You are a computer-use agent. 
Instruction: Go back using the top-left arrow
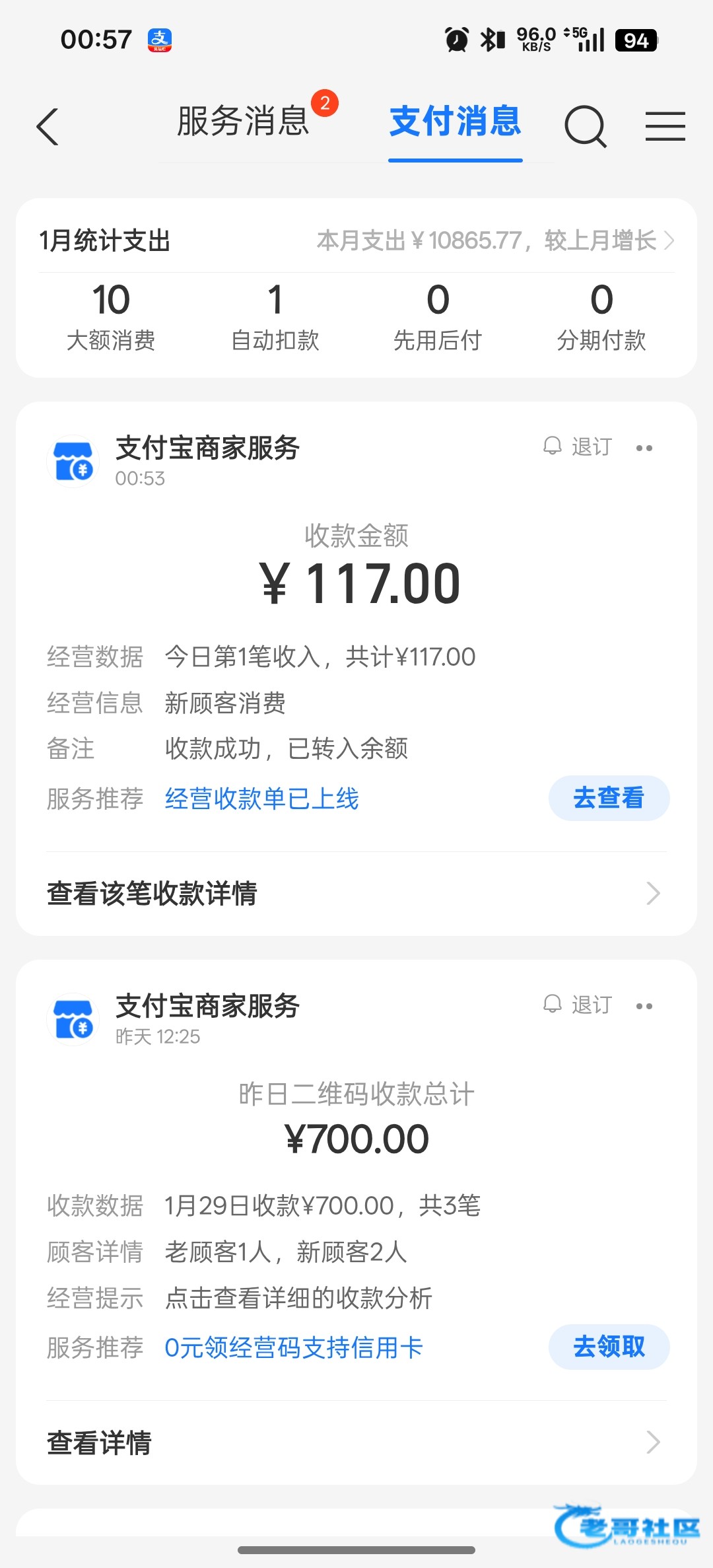tap(48, 126)
